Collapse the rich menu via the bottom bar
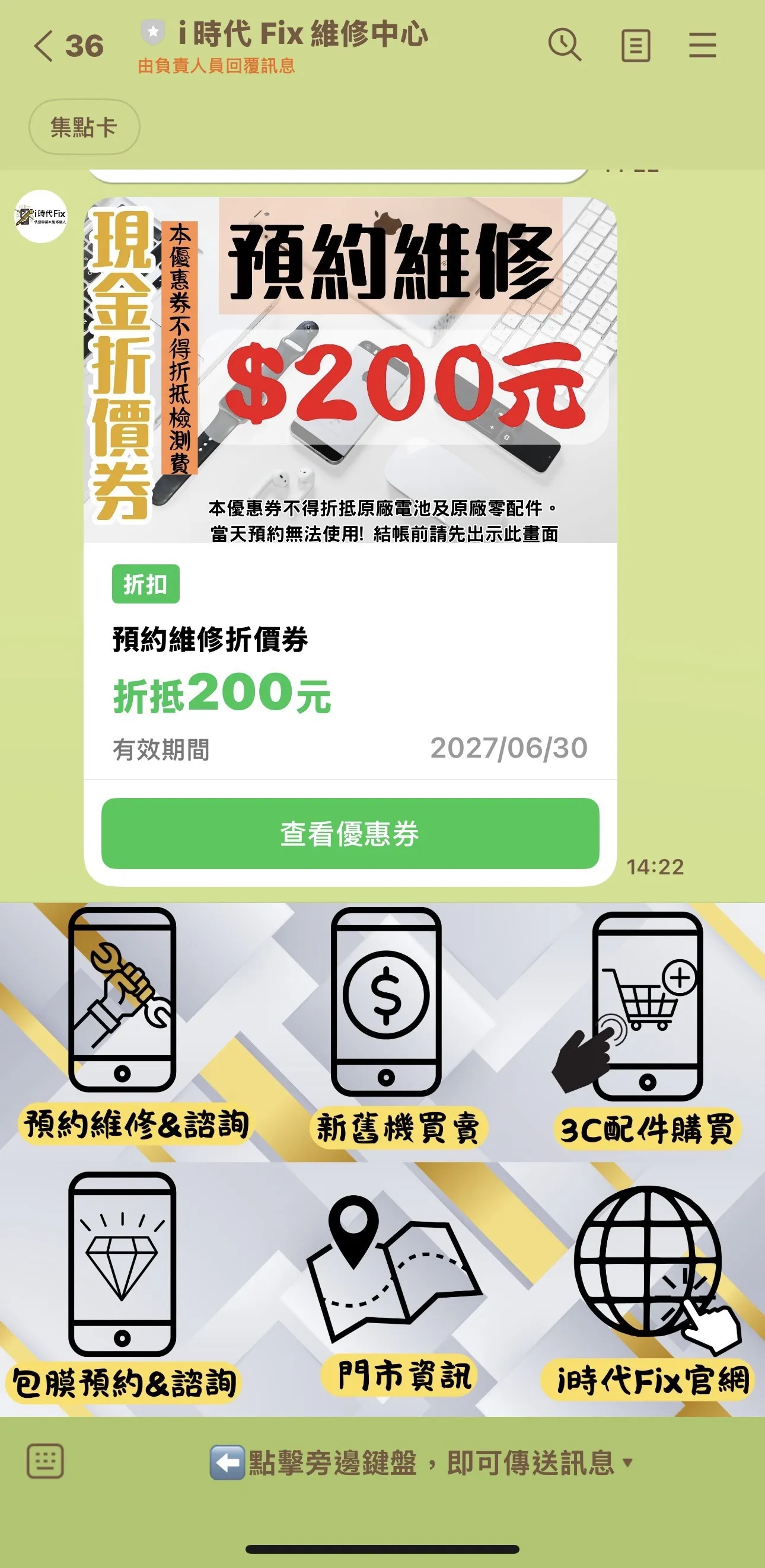 tap(420, 1462)
